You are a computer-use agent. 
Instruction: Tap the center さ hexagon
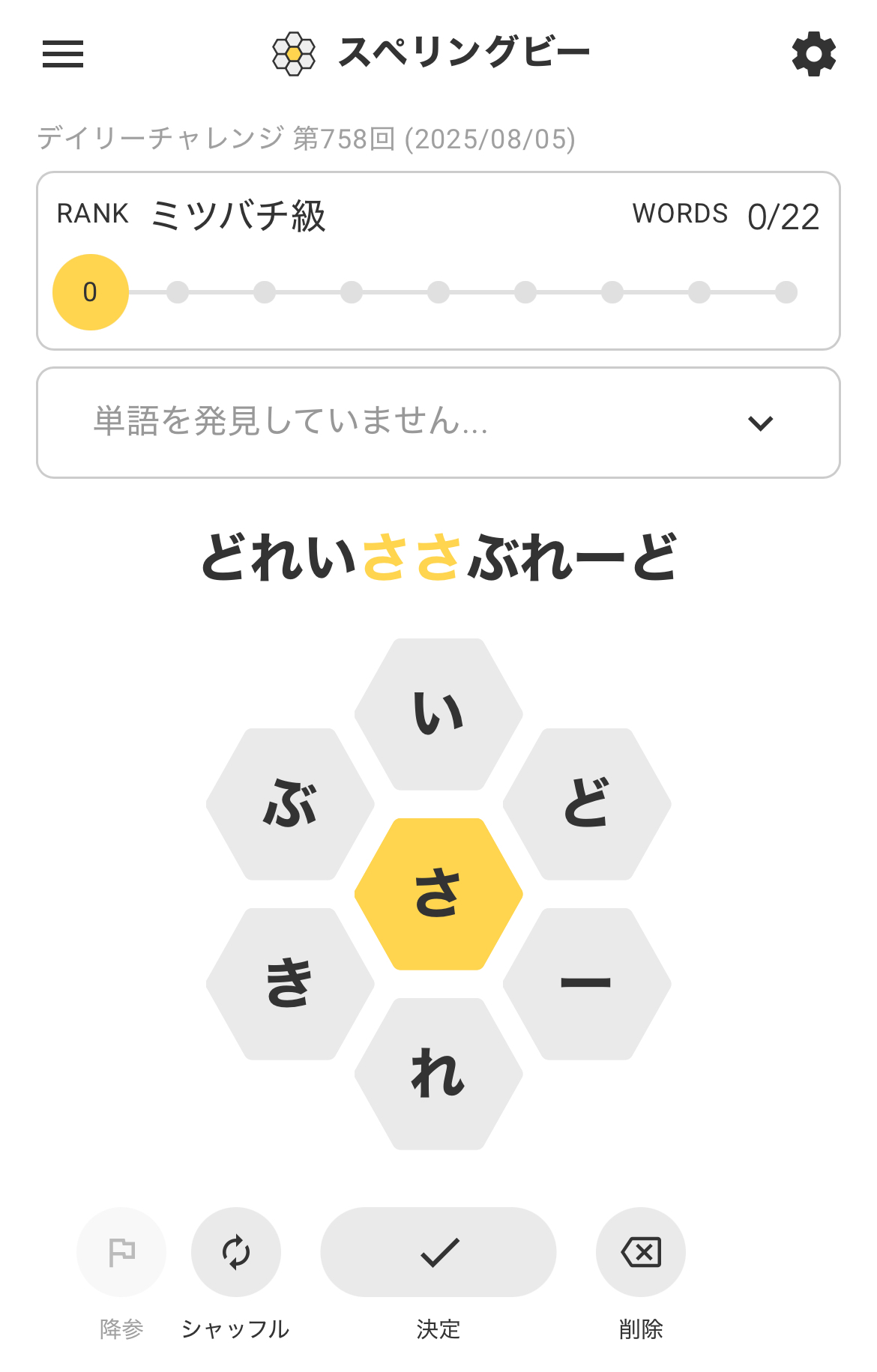pyautogui.click(x=438, y=894)
